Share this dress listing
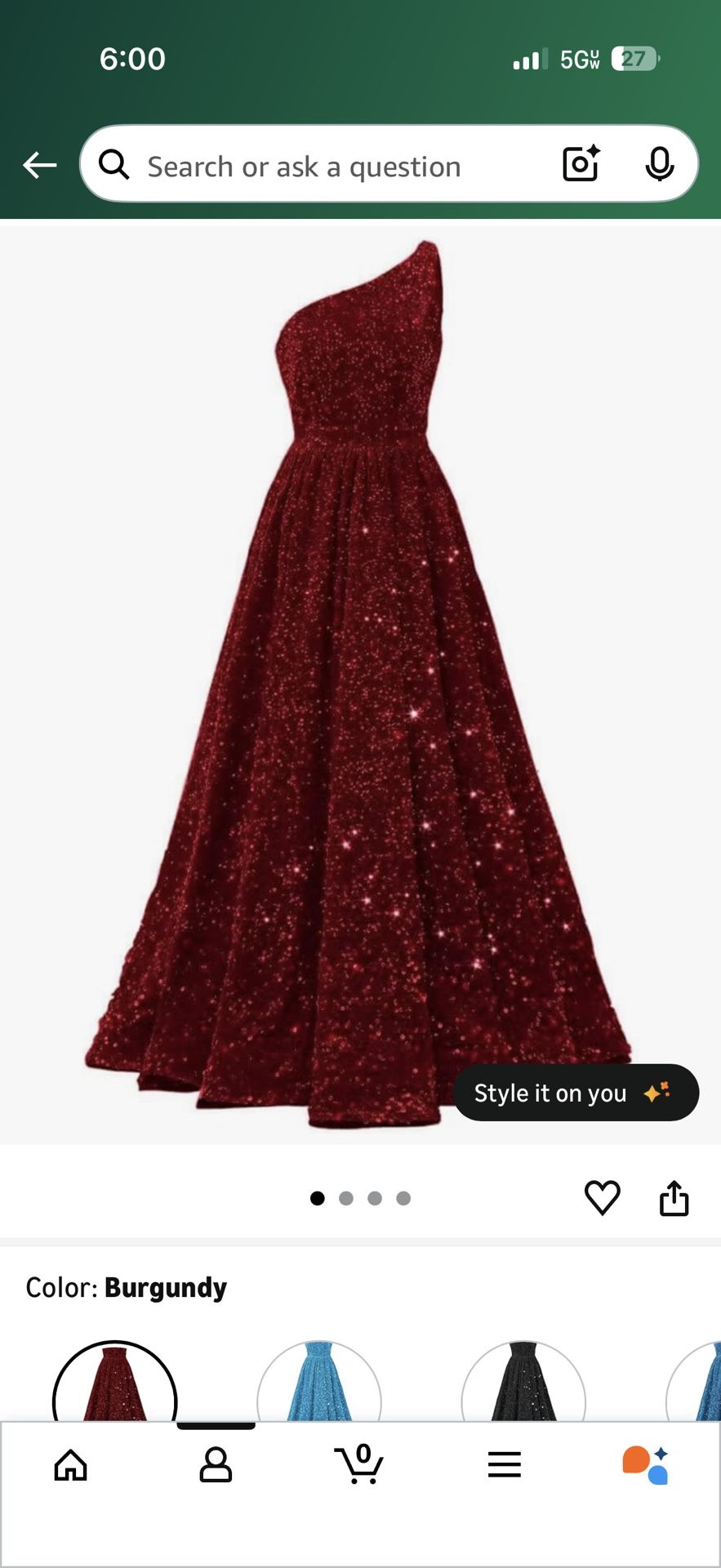The image size is (721, 1568). pos(674,1198)
